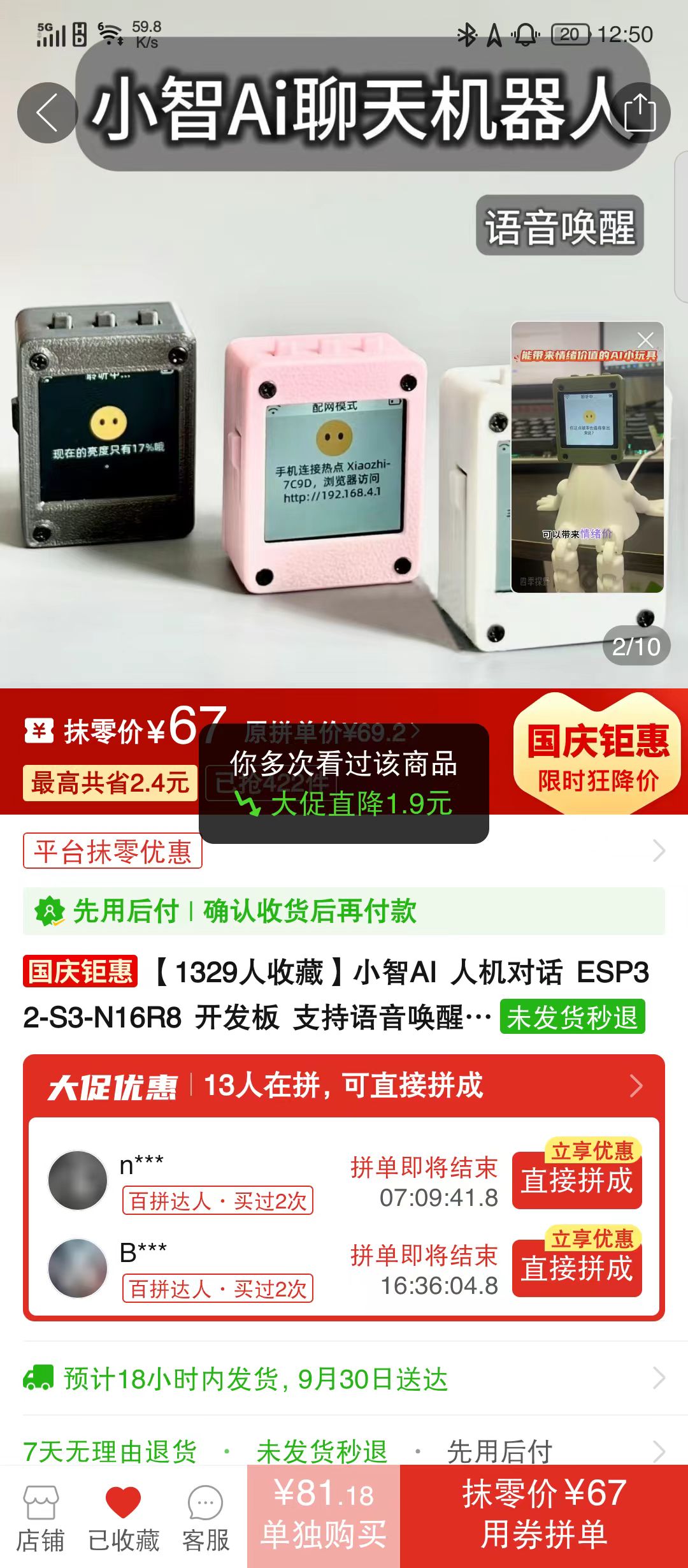Open the 国庆钜惠 限时狂降价 promotion badge
This screenshot has width=688, height=1568.
[597, 753]
